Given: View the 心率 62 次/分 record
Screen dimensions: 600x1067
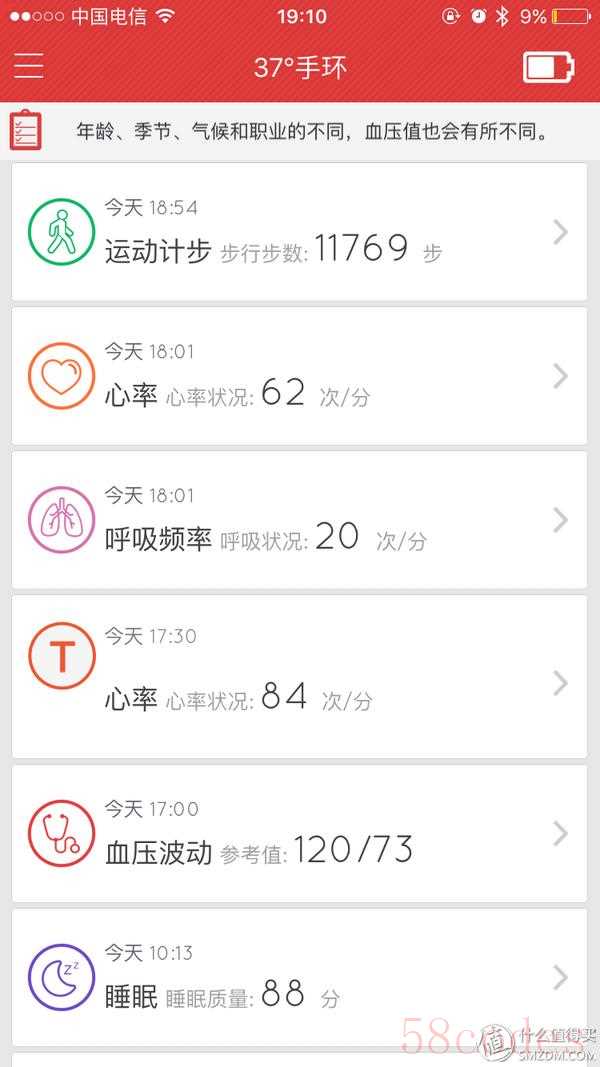Looking at the screenshot, I should click(x=299, y=376).
